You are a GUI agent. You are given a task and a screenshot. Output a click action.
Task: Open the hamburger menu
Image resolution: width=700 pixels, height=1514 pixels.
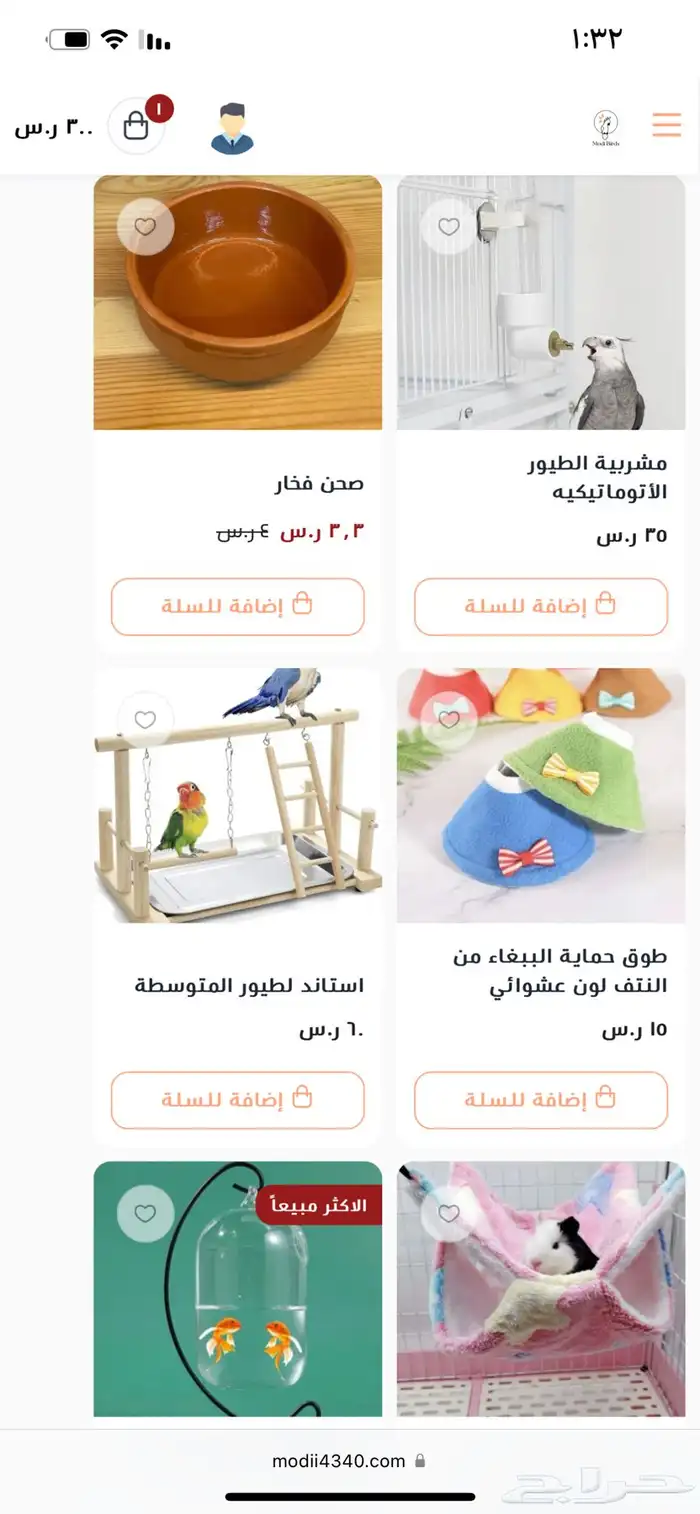666,125
